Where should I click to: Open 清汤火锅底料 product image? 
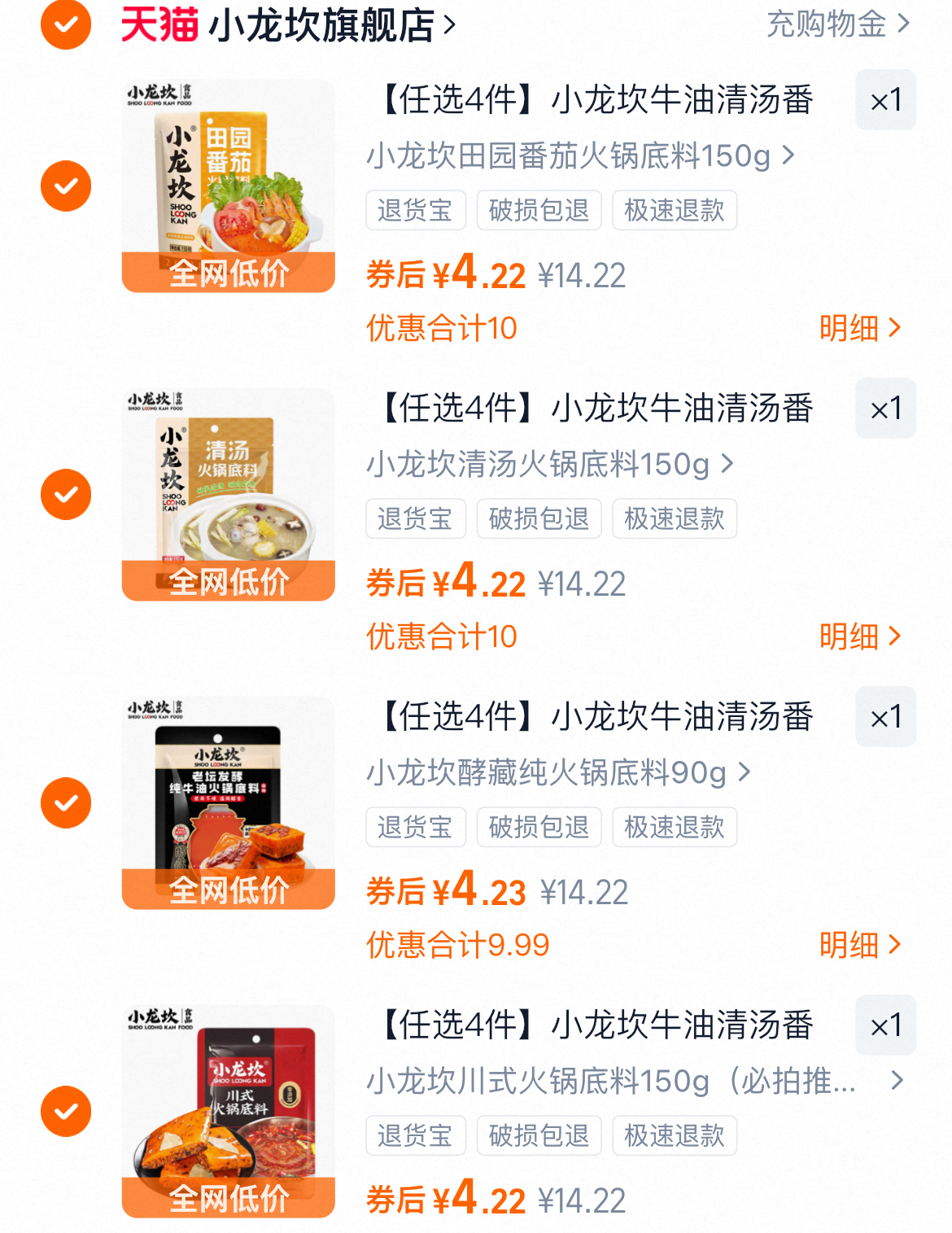229,494
